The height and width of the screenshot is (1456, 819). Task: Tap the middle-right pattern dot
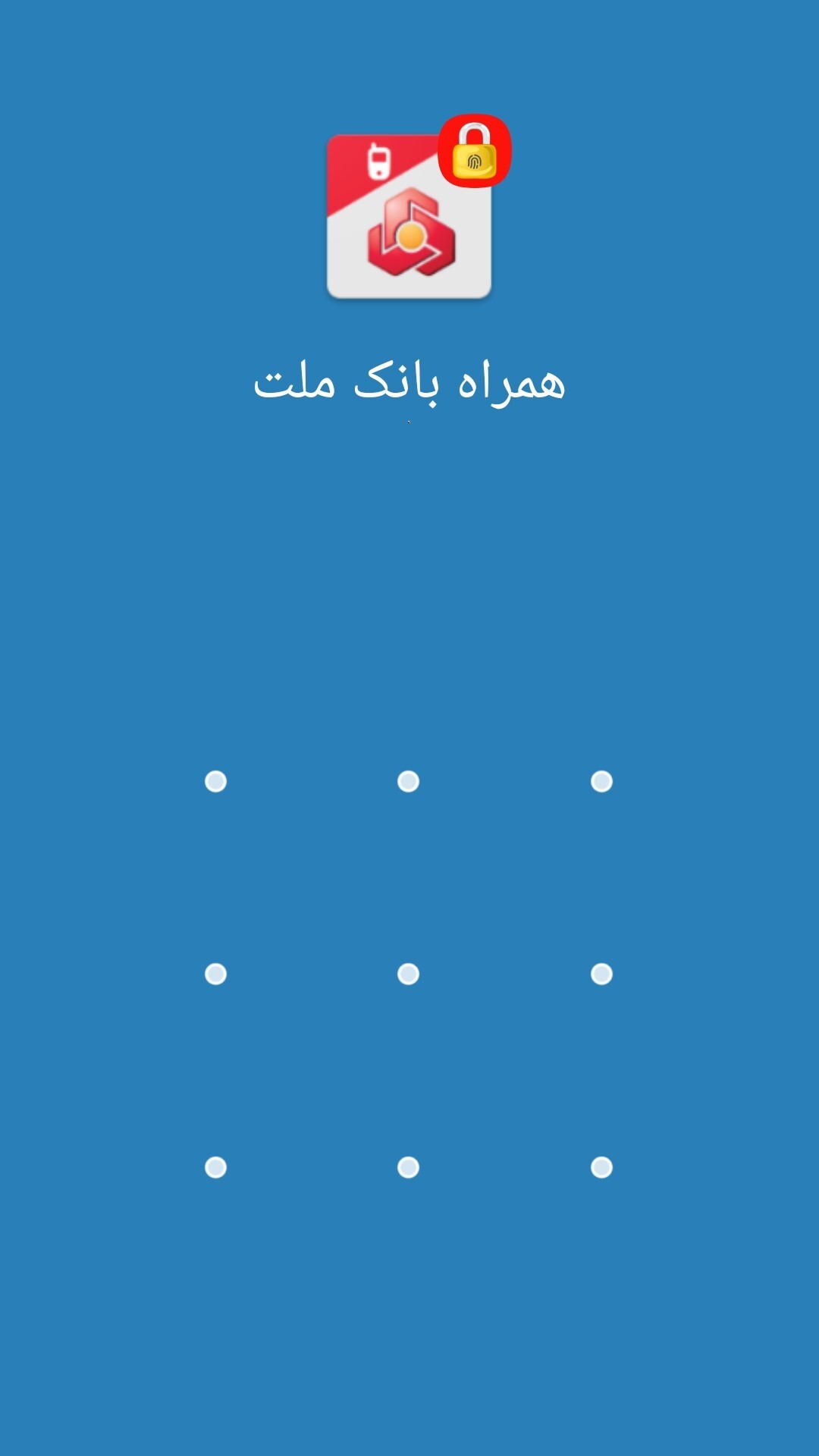pos(601,974)
